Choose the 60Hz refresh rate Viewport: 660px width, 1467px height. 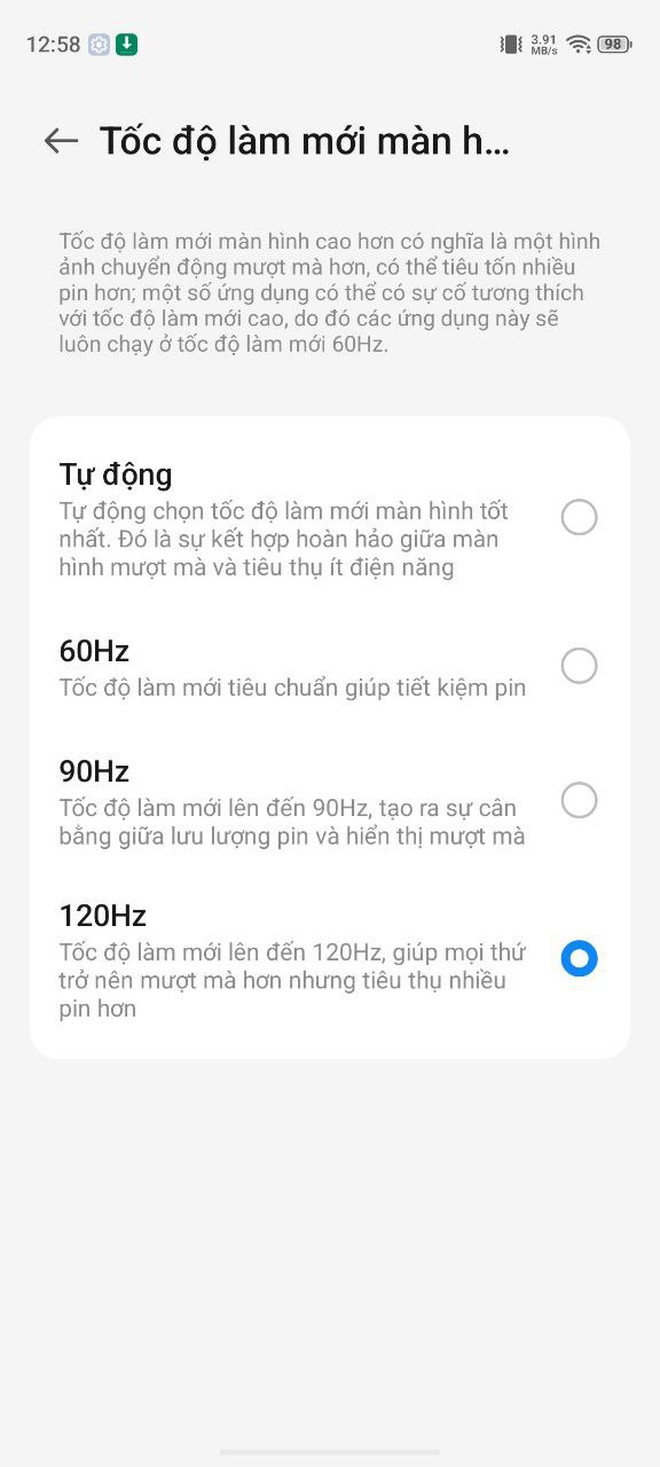(579, 666)
